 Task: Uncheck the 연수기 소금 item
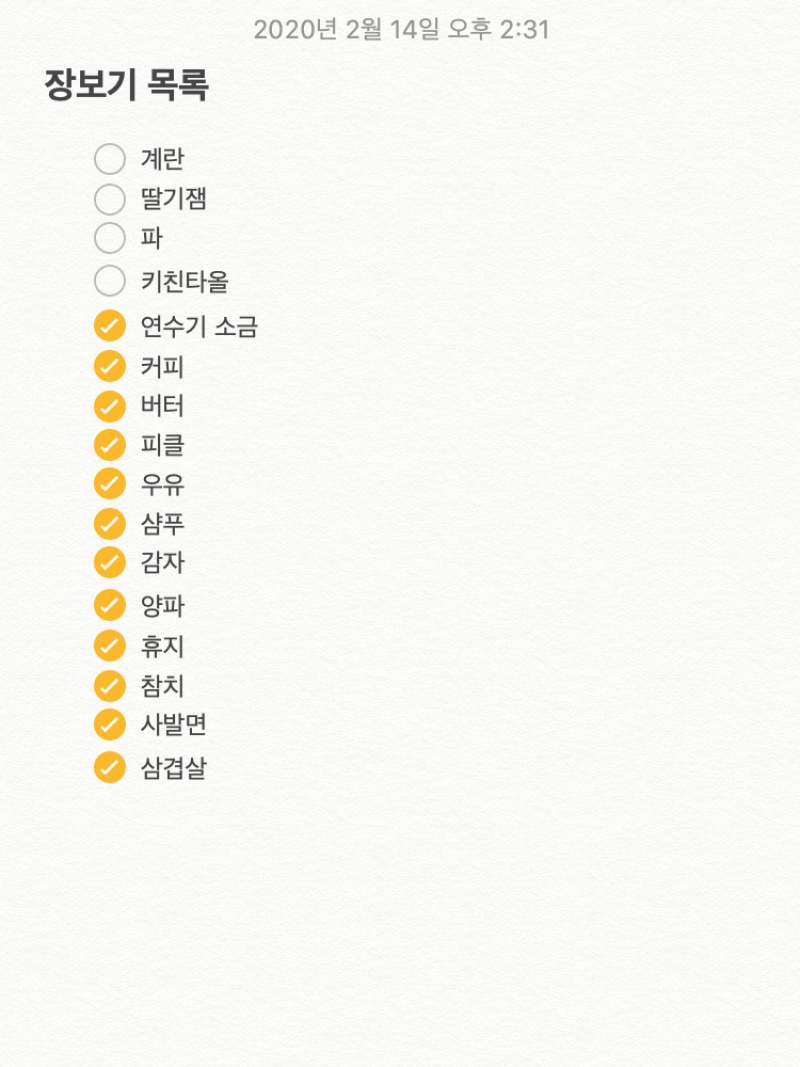109,327
